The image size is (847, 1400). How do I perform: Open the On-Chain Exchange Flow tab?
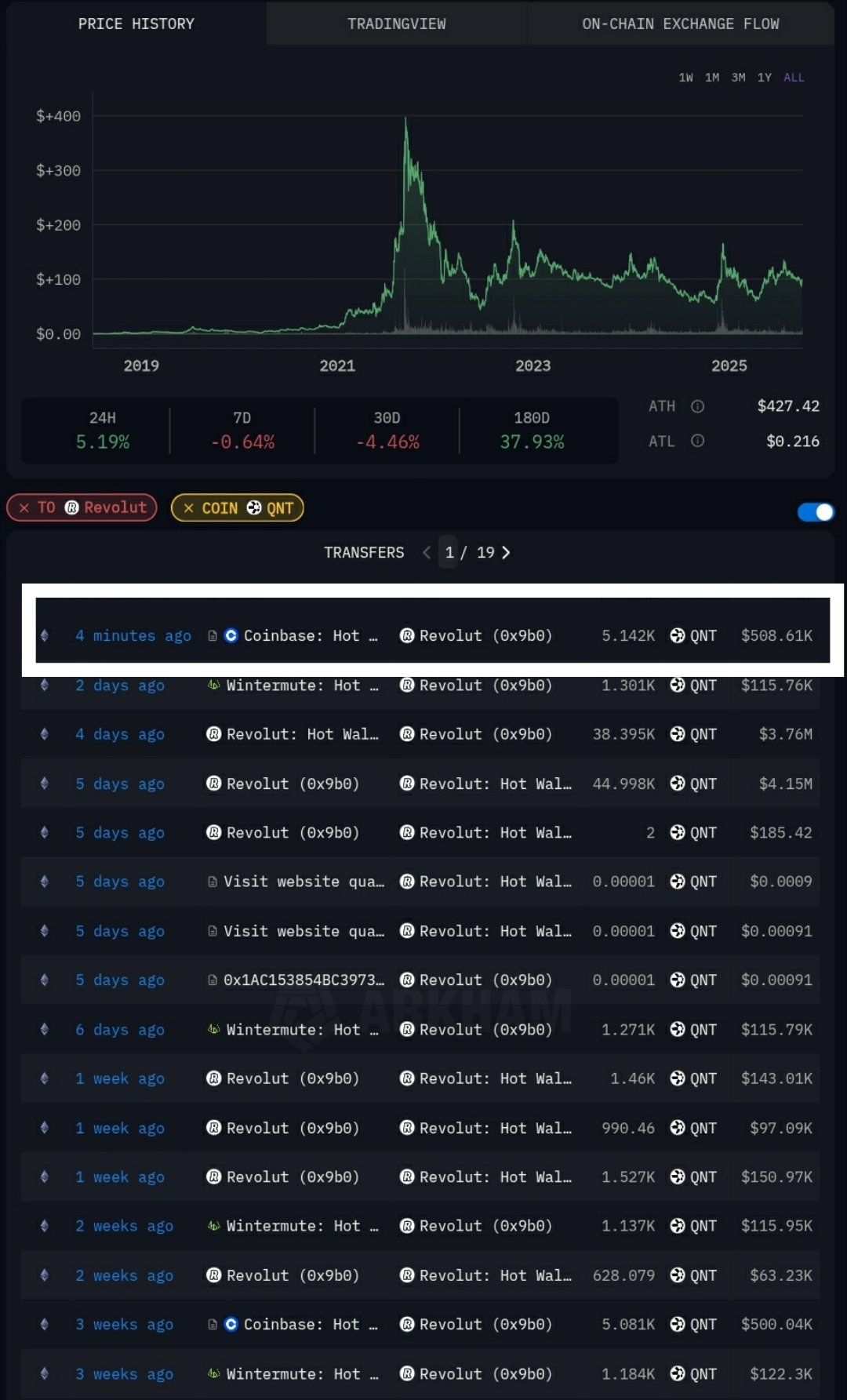click(680, 24)
